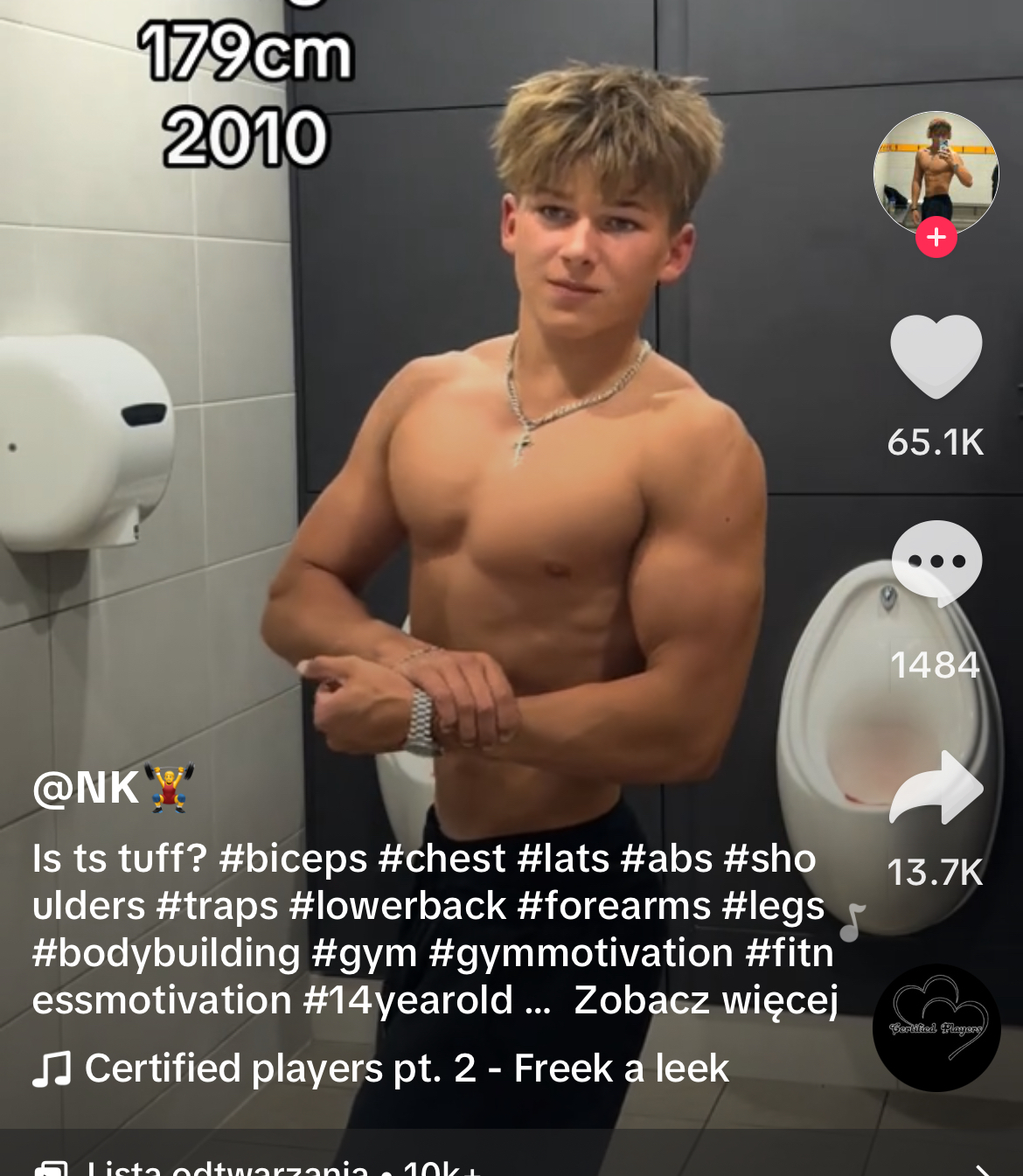Like this video with the heart
Viewport: 1023px width, 1176px height.
click(x=936, y=357)
